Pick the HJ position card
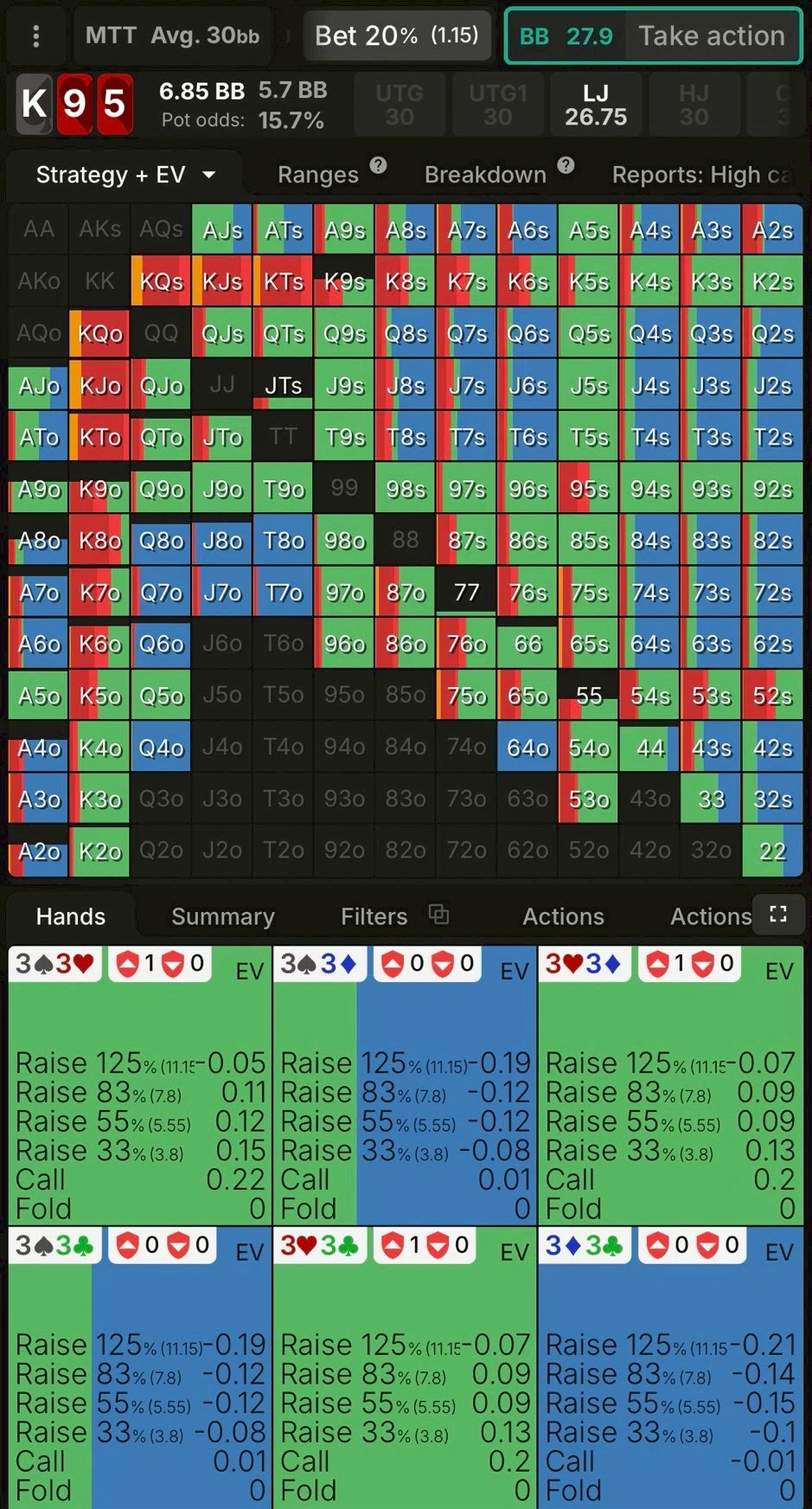812x1509 pixels. click(694, 105)
